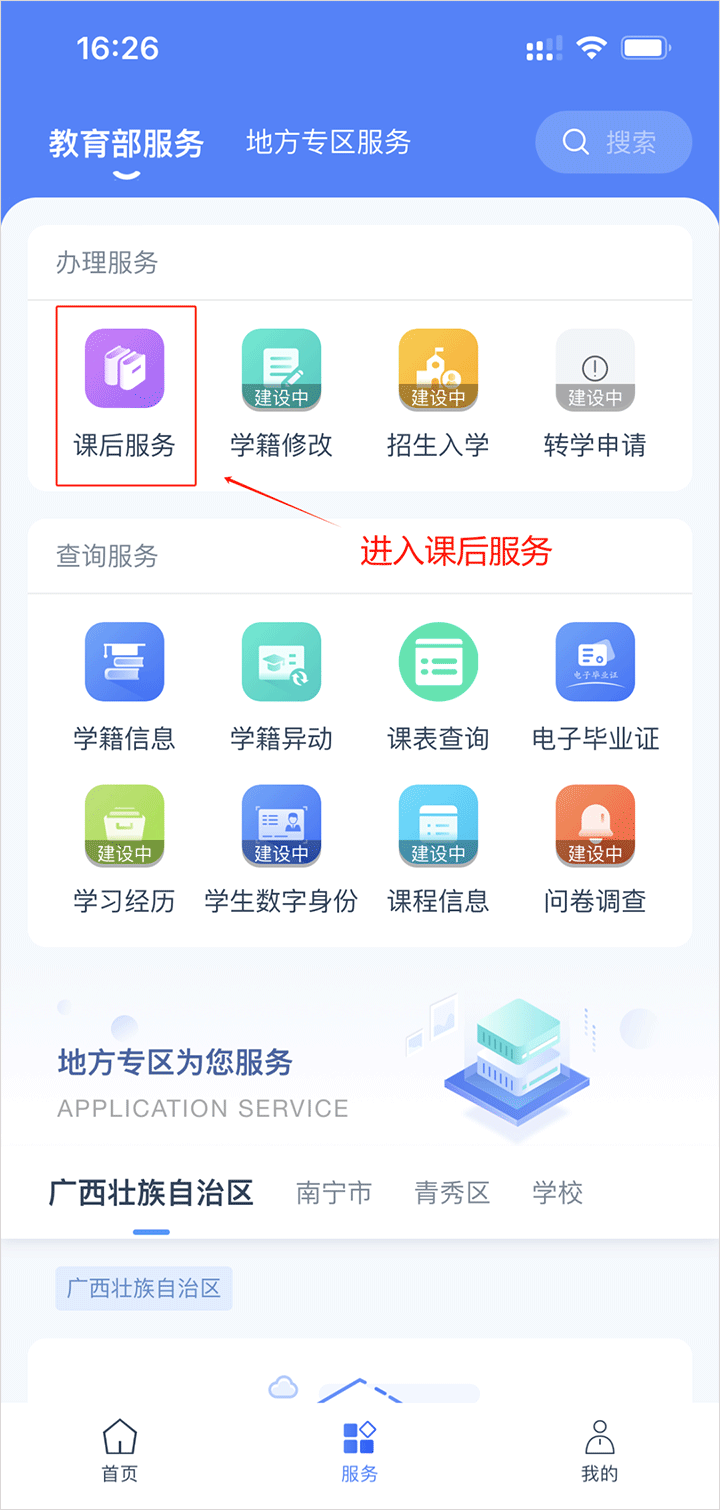Open 课程信息
This screenshot has height=1510, width=720.
point(438,849)
